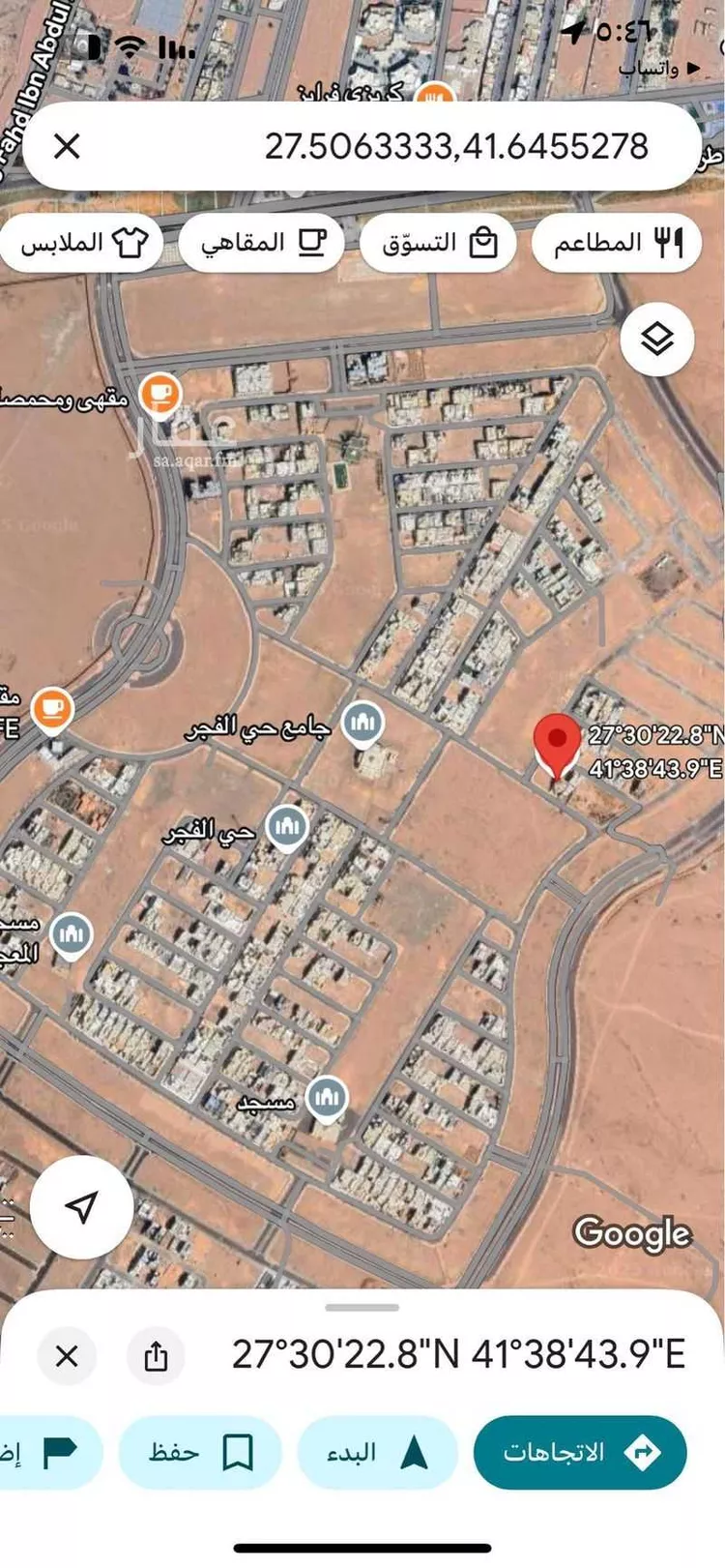Select the المقاهي cafes chip

[x=262, y=242]
